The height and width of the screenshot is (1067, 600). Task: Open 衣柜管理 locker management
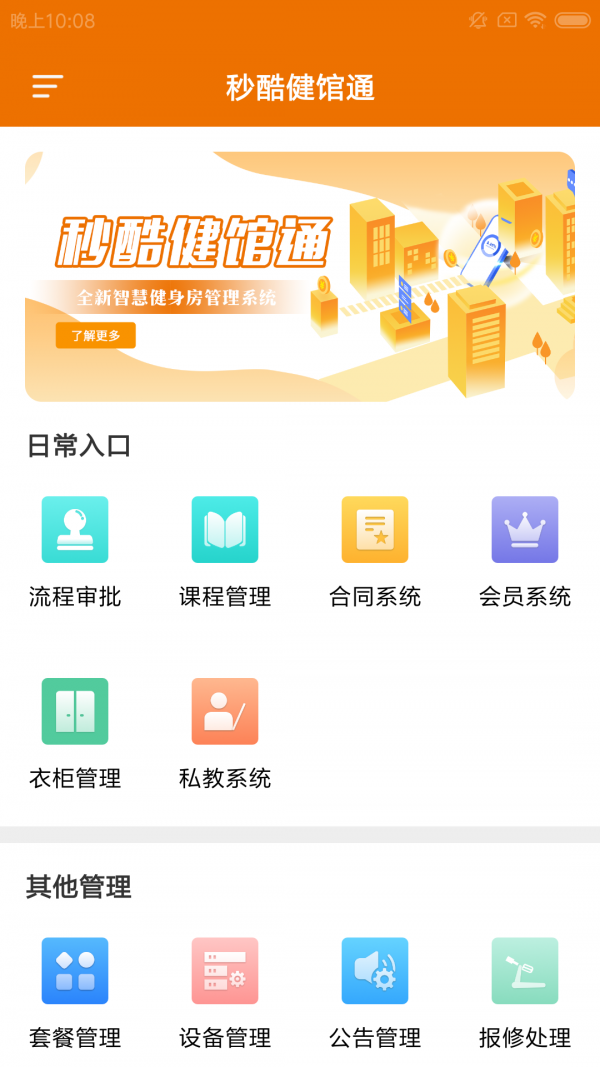point(75,711)
